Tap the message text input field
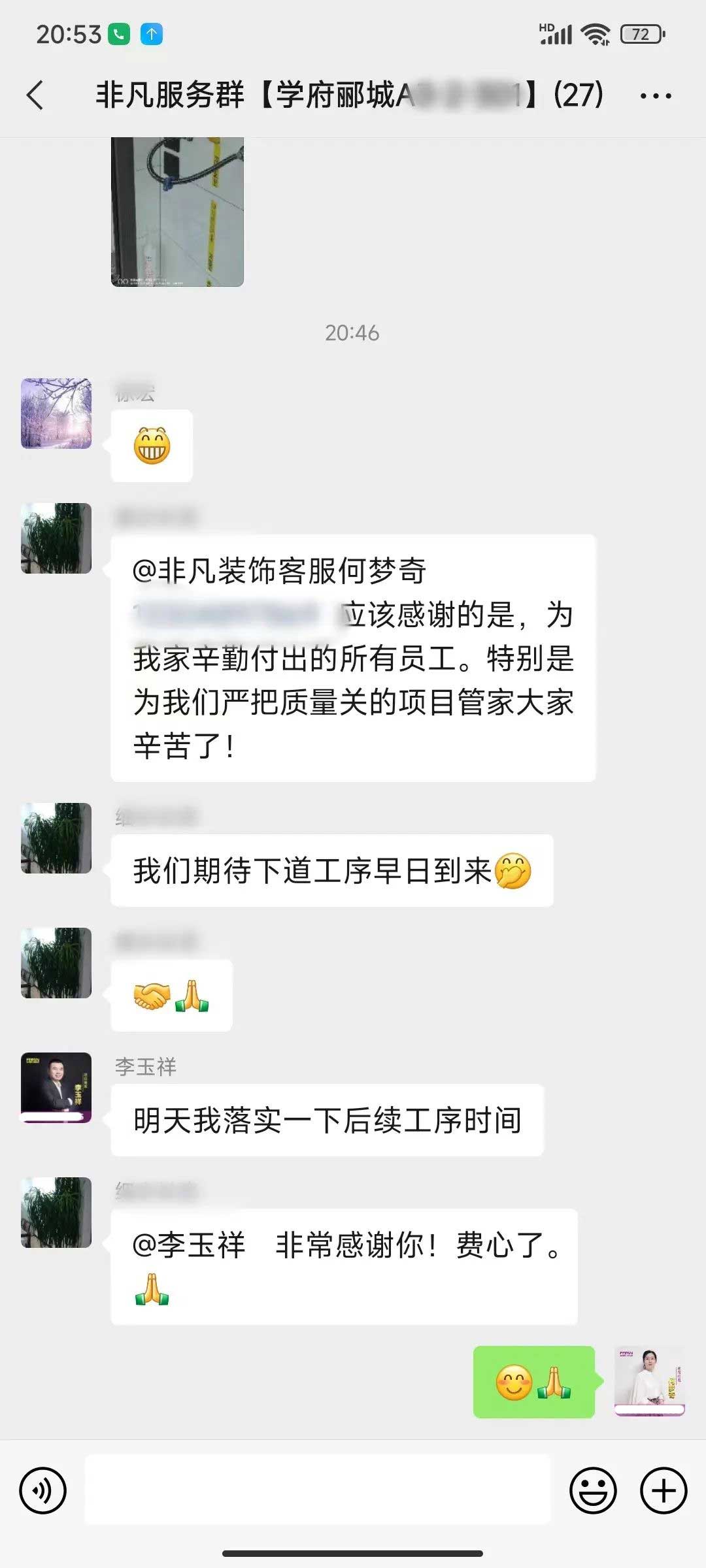Screen dimensions: 706x1568 pyautogui.click(x=318, y=1491)
